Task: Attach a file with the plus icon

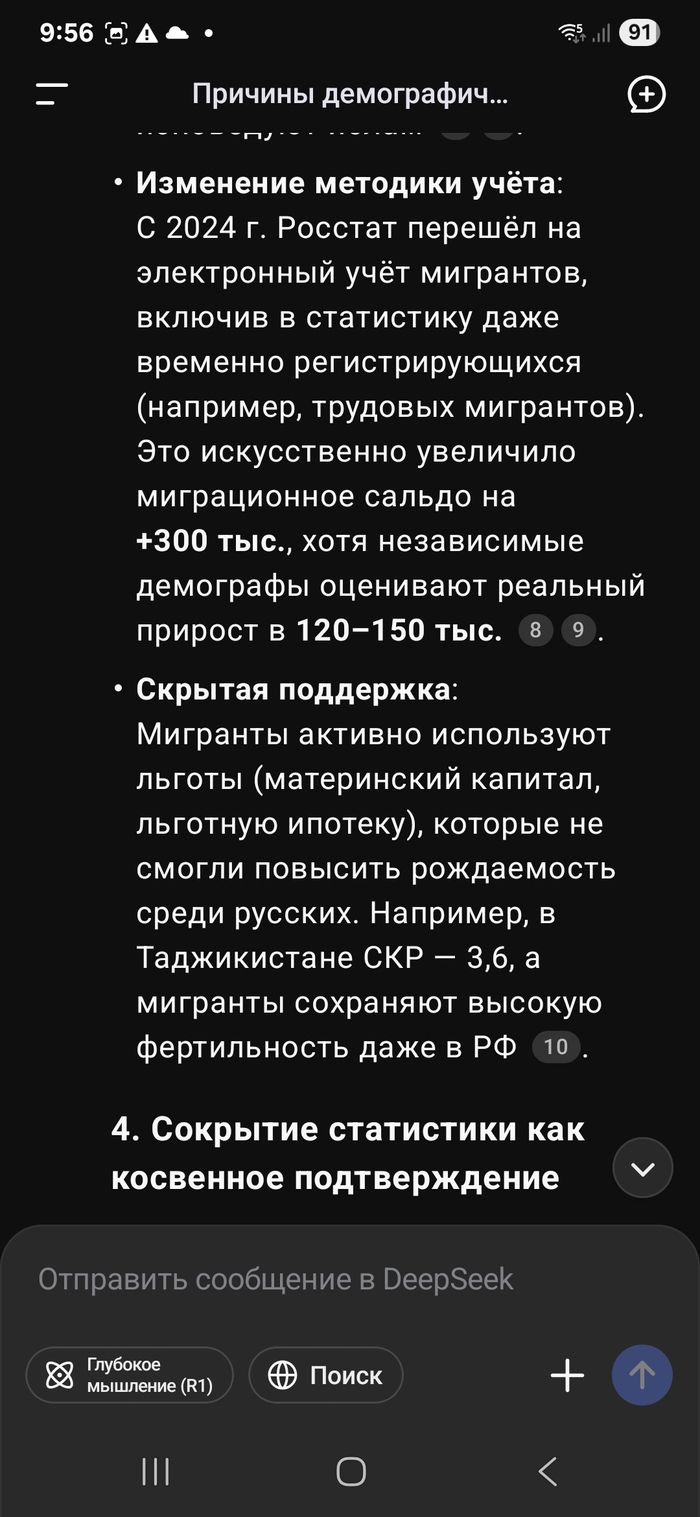Action: pyautogui.click(x=567, y=1376)
